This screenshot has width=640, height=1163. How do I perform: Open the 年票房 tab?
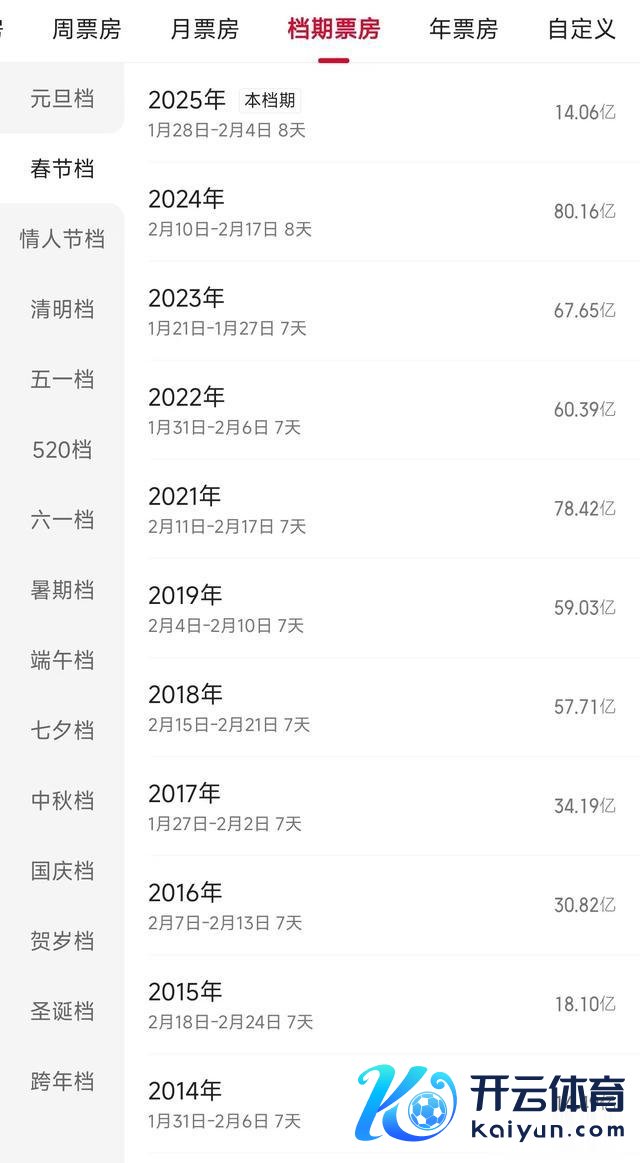(463, 29)
